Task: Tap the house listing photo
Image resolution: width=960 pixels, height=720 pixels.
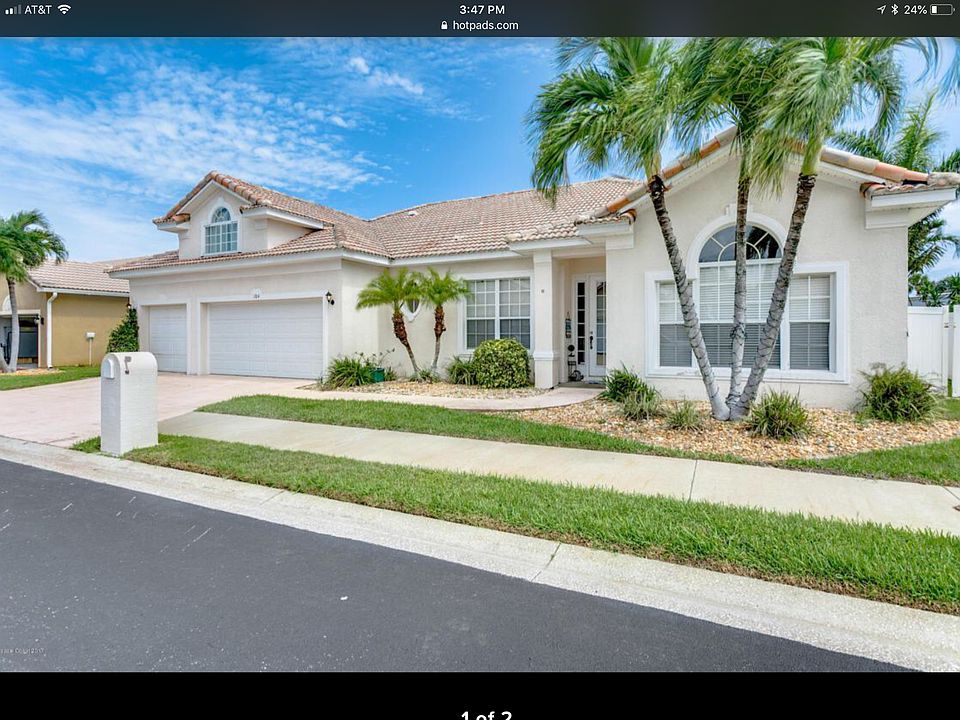Action: pyautogui.click(x=480, y=355)
